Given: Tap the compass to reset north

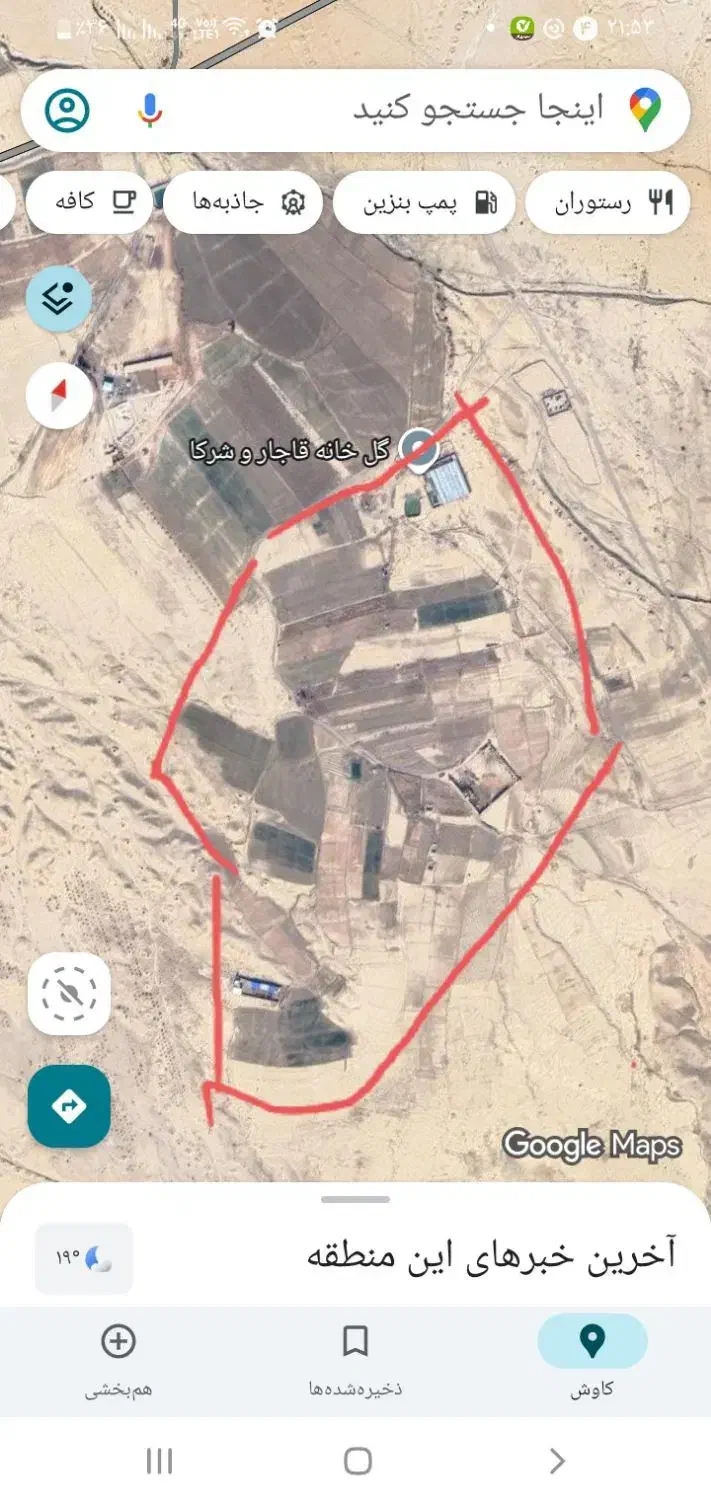Looking at the screenshot, I should click(x=59, y=395).
